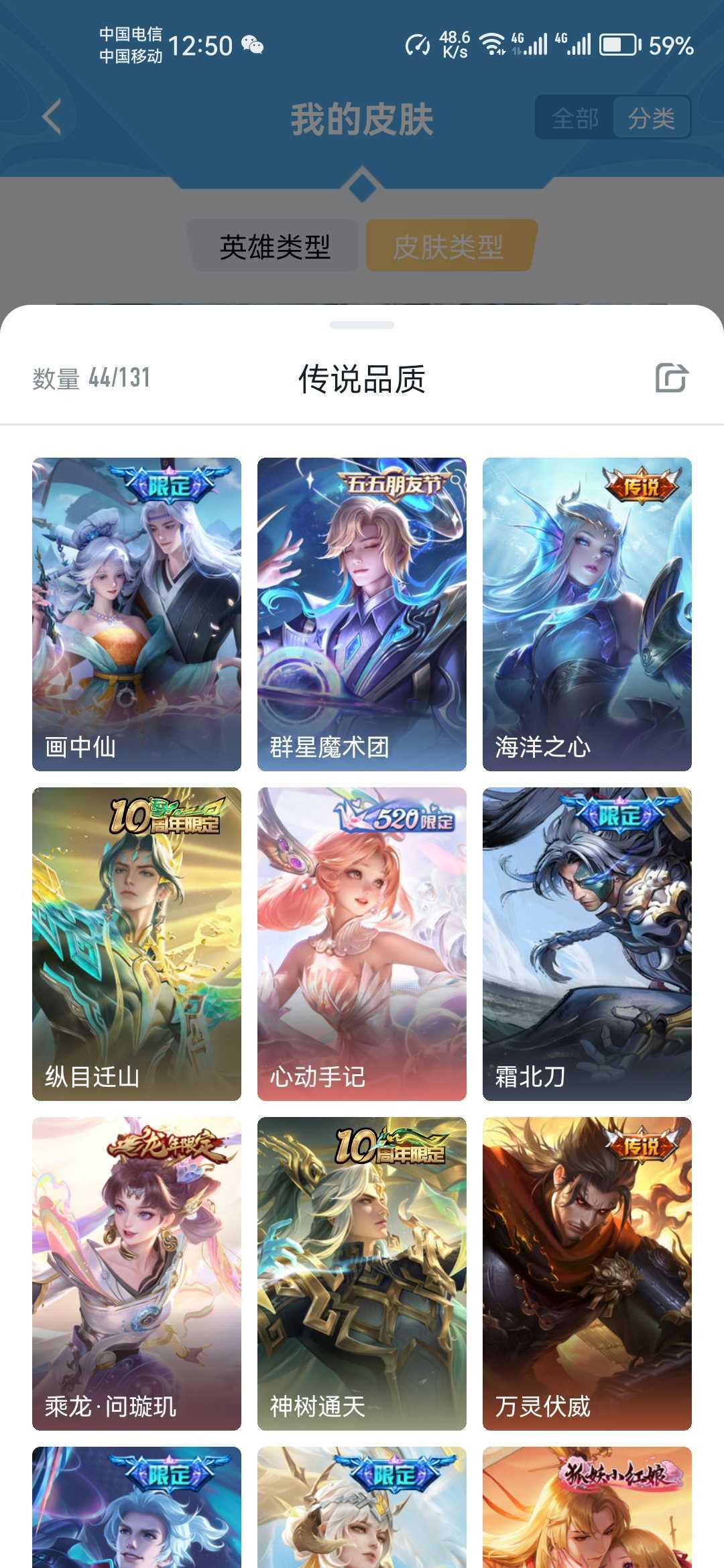Tap the sheet's drag handle bar
Image resolution: width=724 pixels, height=1568 pixels.
362,325
